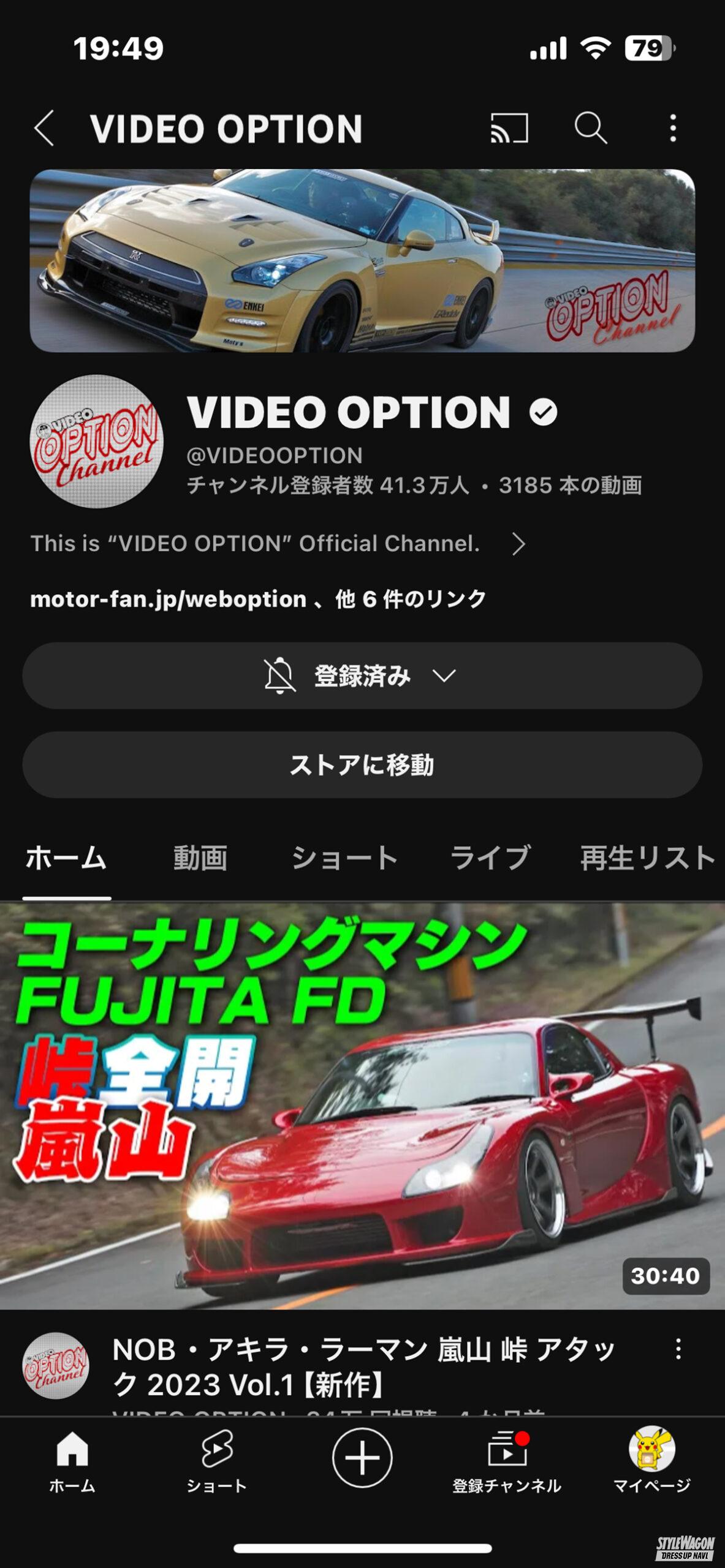Viewport: 725px width, 1568px height.
Task: Go back from VIDEO OPTION channel
Action: [x=44, y=129]
